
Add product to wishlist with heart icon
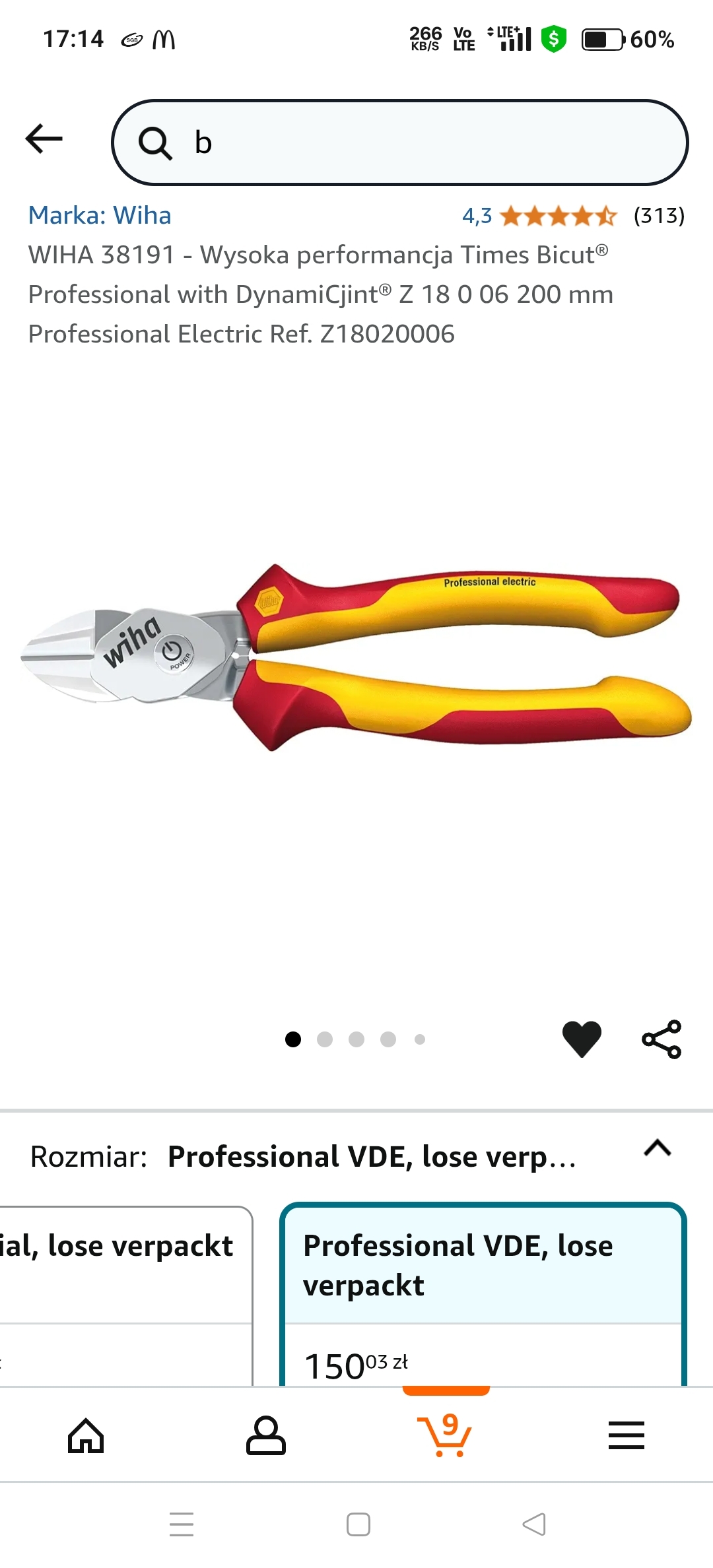[x=582, y=1039]
